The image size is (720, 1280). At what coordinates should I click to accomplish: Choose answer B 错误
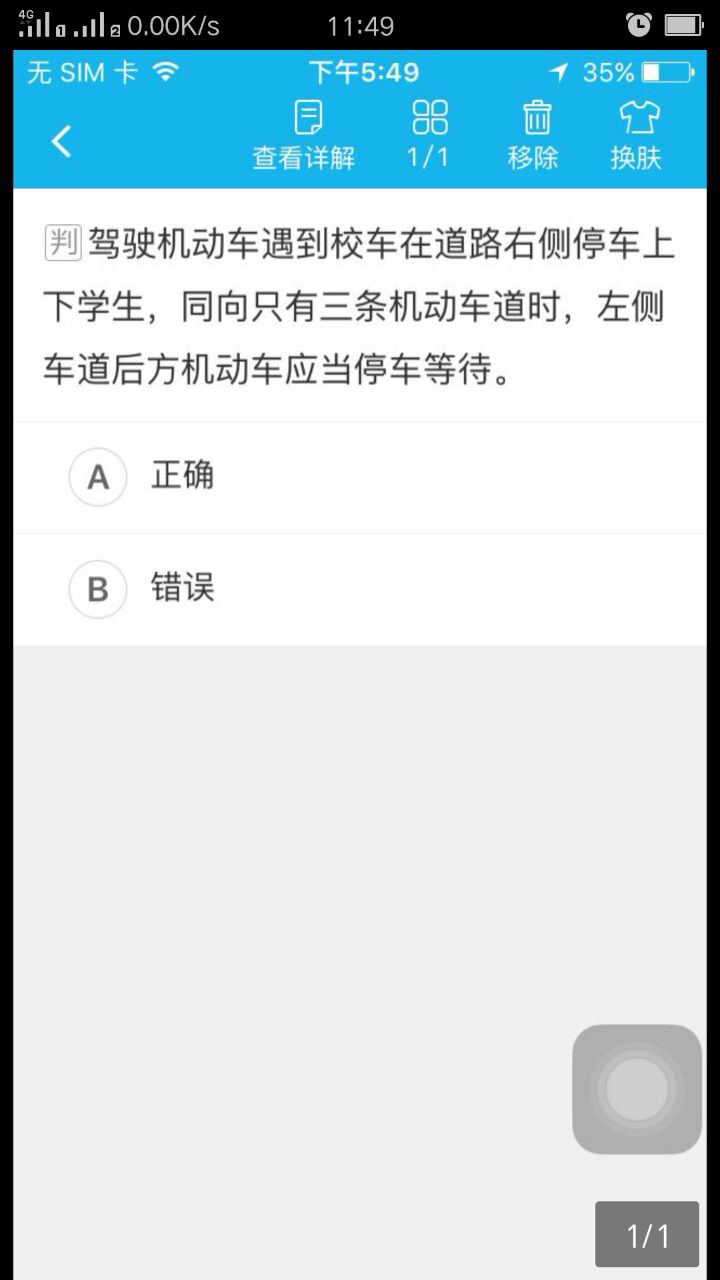coord(360,589)
